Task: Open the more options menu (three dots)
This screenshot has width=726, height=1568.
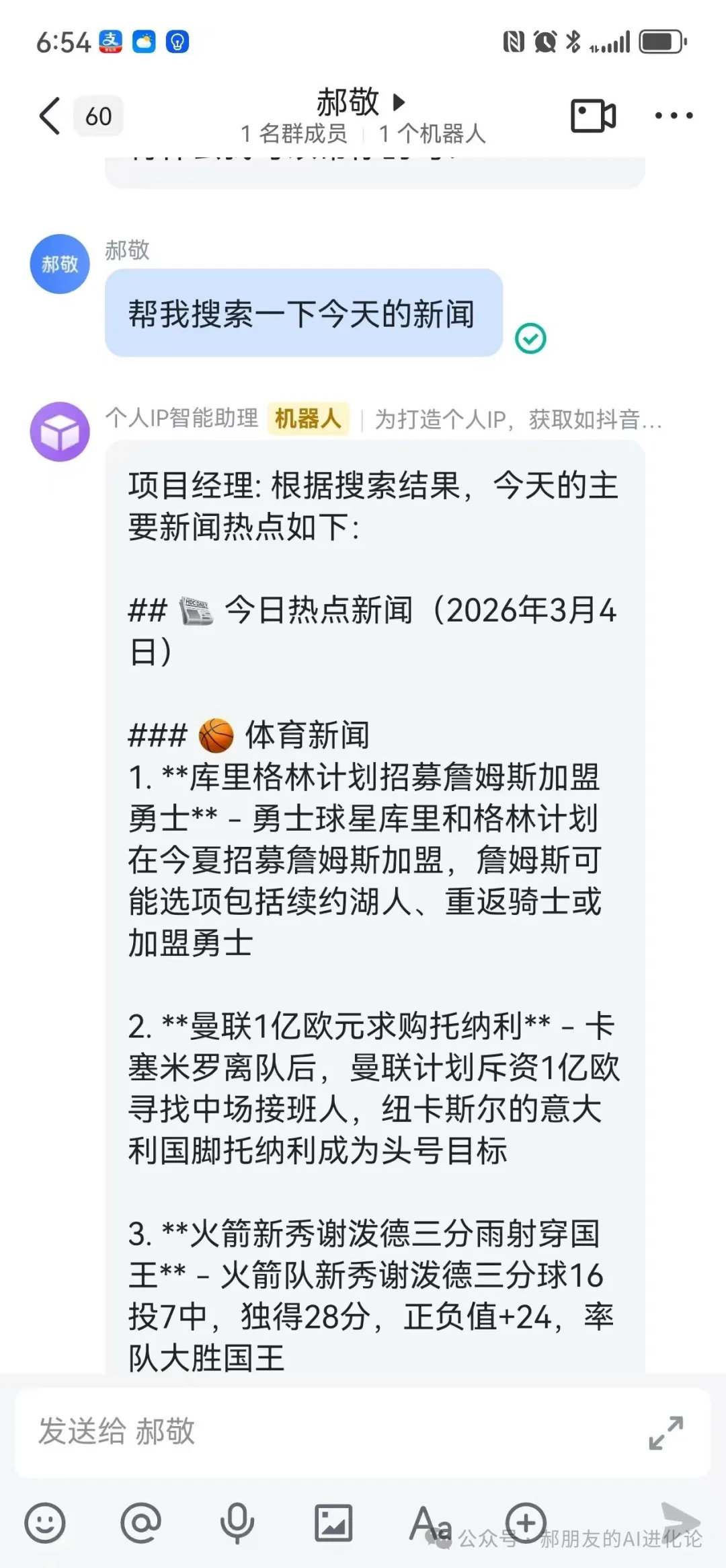Action: (x=674, y=114)
